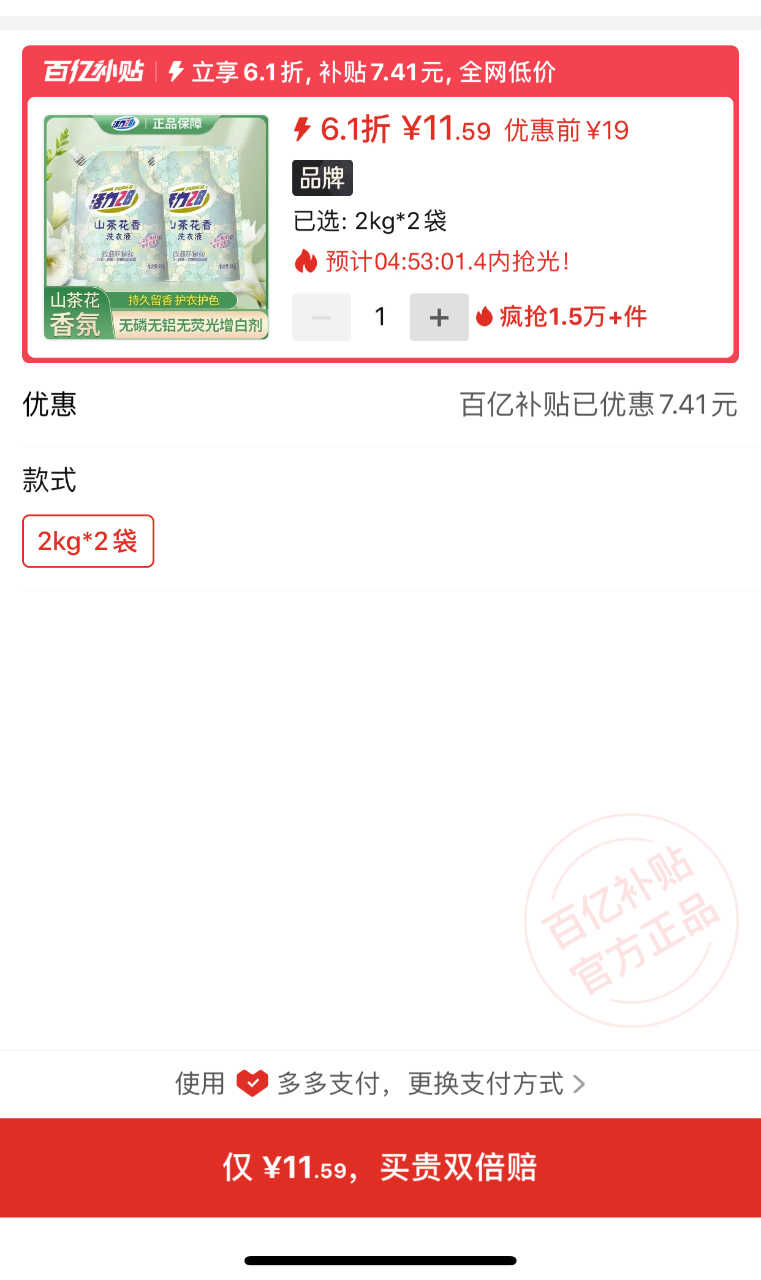Increase quantity with the plus button
This screenshot has width=761, height=1280.
439,317
